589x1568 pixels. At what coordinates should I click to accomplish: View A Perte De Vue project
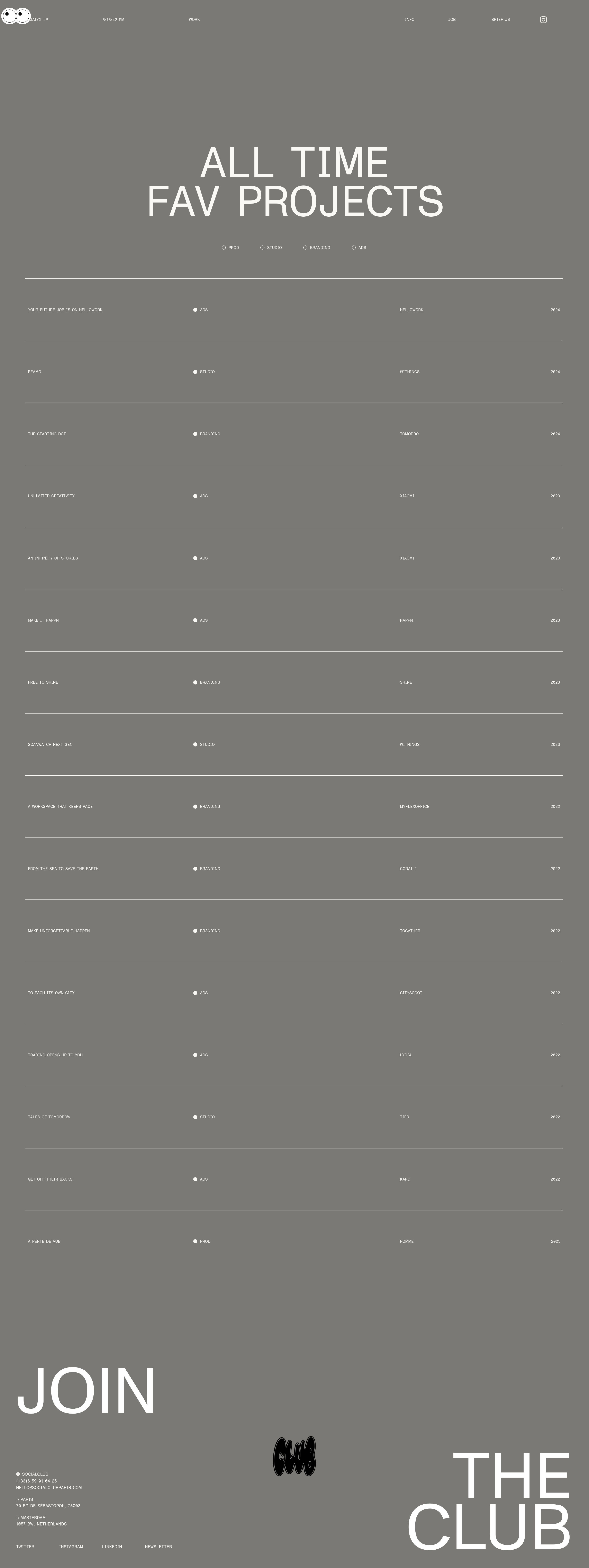(x=44, y=1241)
